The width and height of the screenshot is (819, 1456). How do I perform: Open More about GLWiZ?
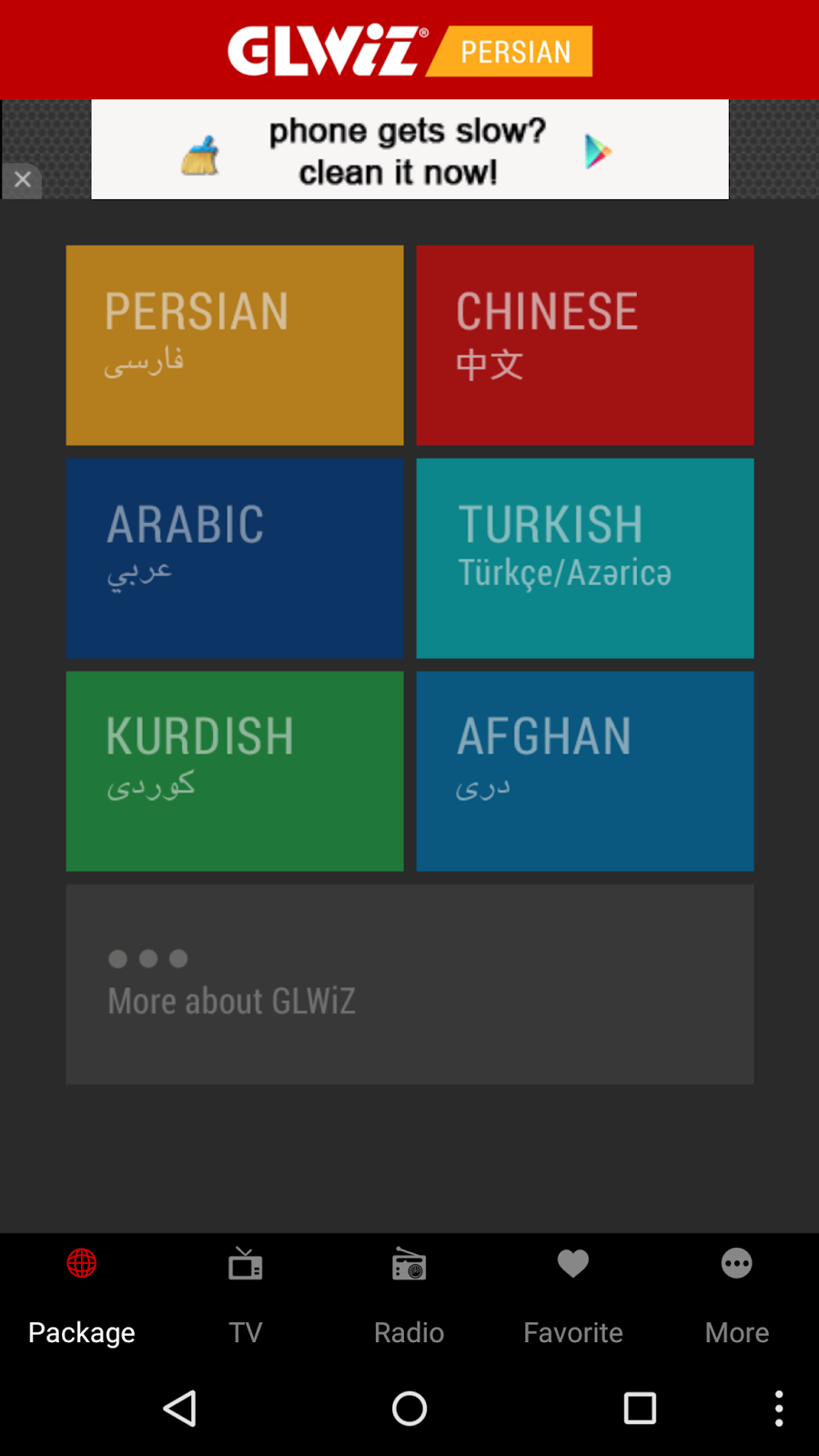tap(409, 984)
